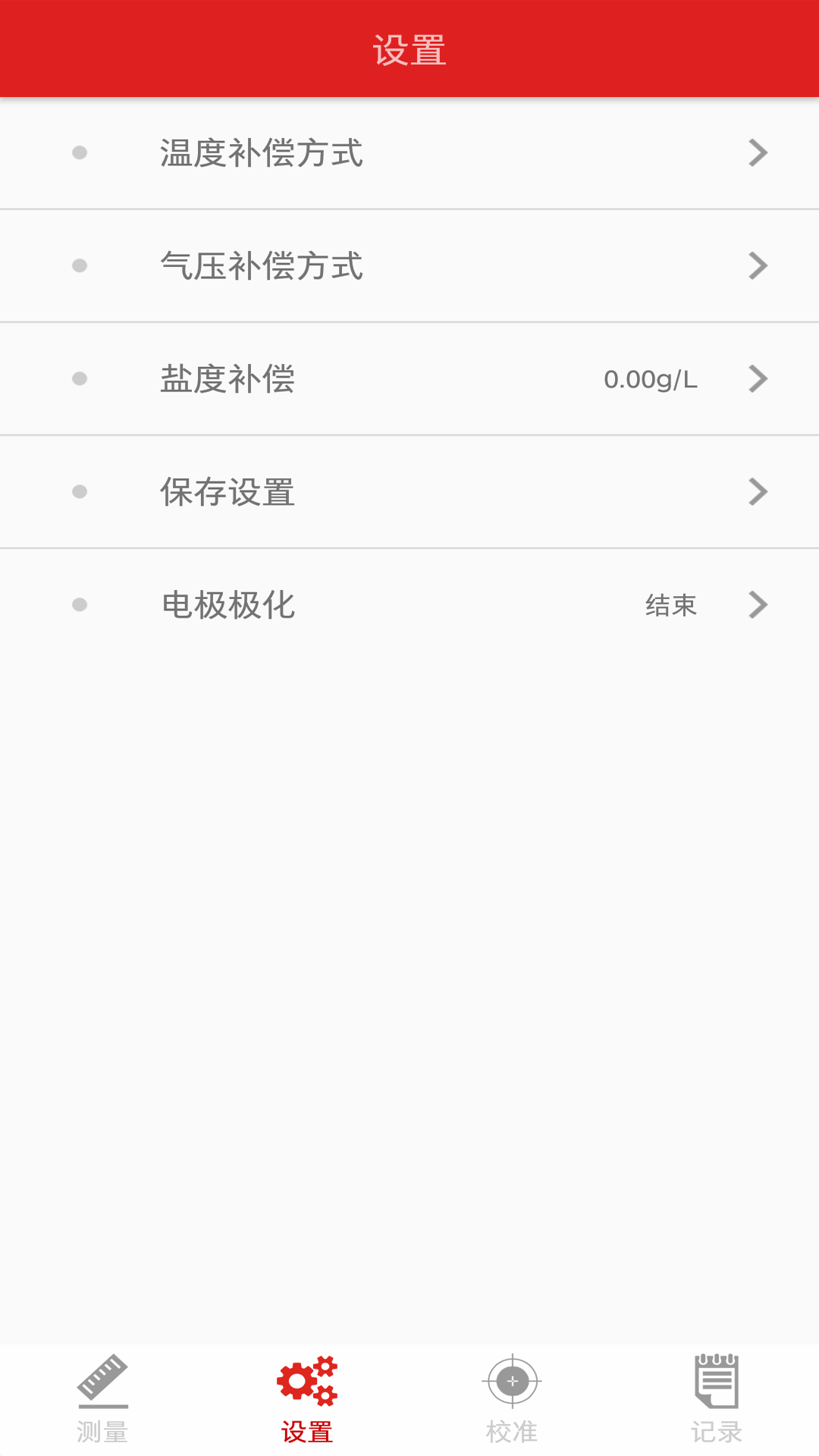Click the bullet dot beside 盐度补偿
Viewport: 819px width, 1456px height.
point(79,378)
